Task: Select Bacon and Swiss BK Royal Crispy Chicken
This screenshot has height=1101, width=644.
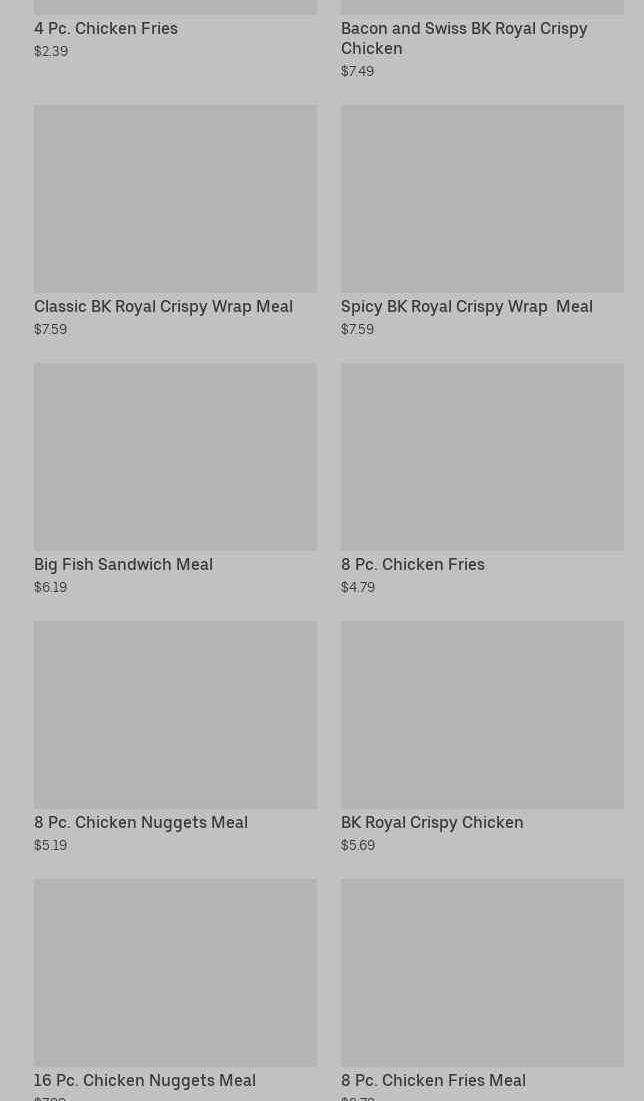Action: [x=464, y=38]
